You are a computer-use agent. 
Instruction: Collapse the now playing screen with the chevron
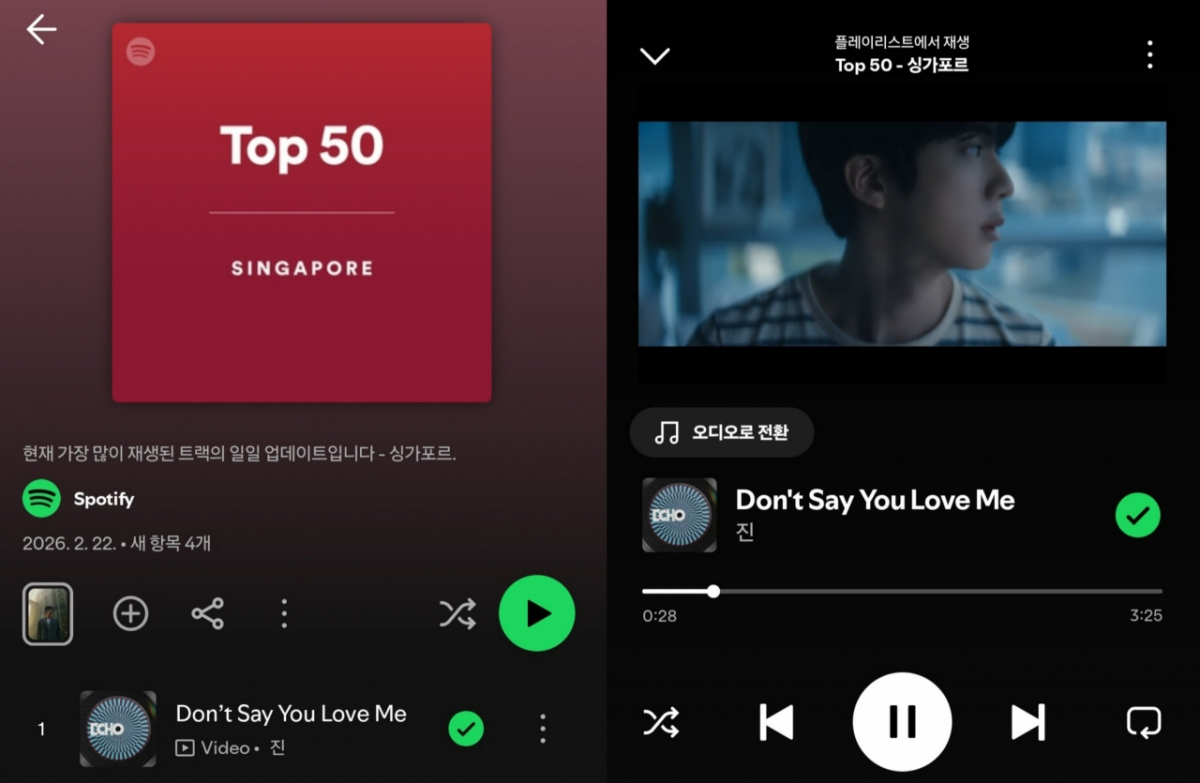655,56
